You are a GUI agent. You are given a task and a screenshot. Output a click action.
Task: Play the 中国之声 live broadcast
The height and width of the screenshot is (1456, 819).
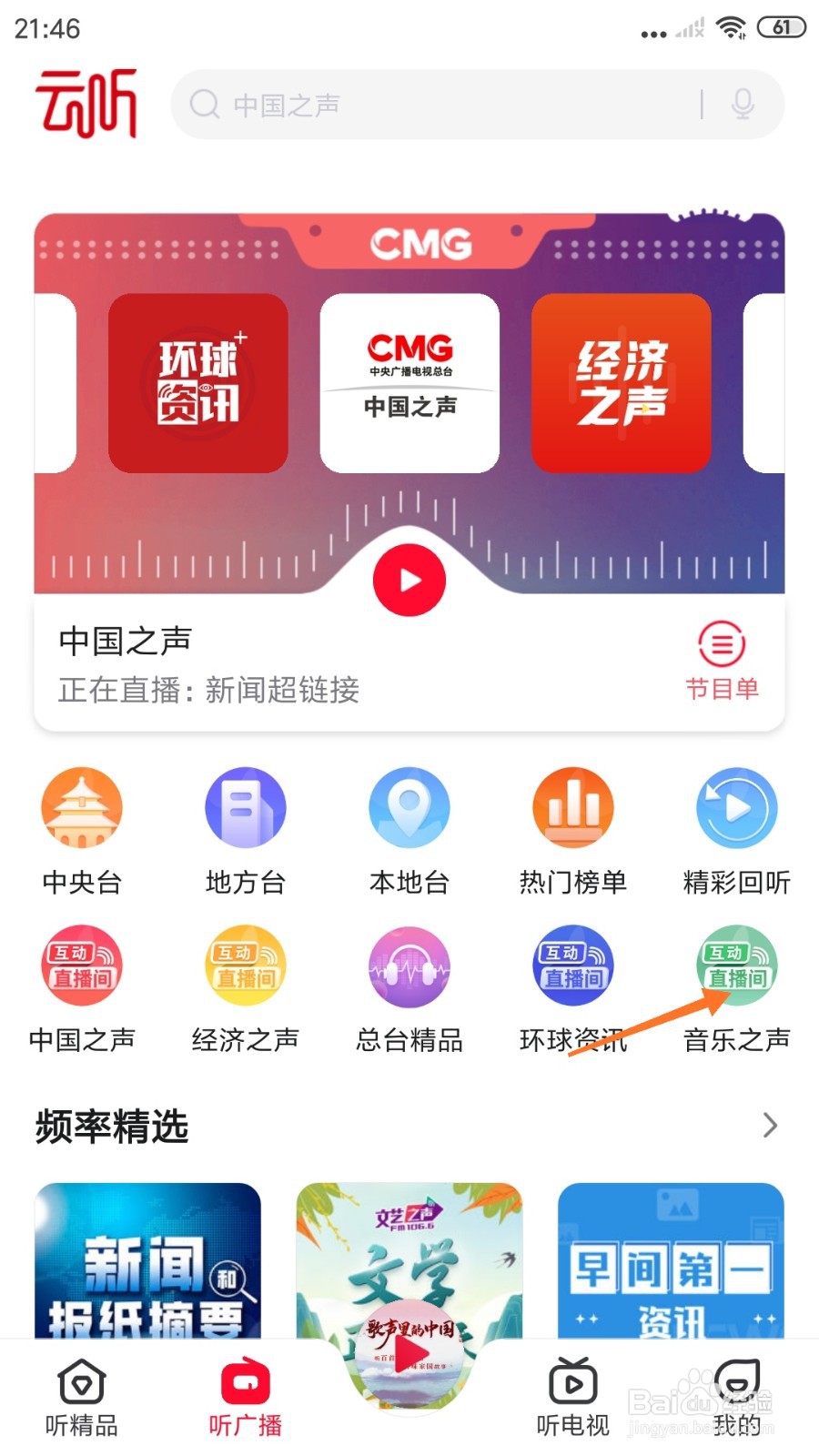pyautogui.click(x=409, y=580)
